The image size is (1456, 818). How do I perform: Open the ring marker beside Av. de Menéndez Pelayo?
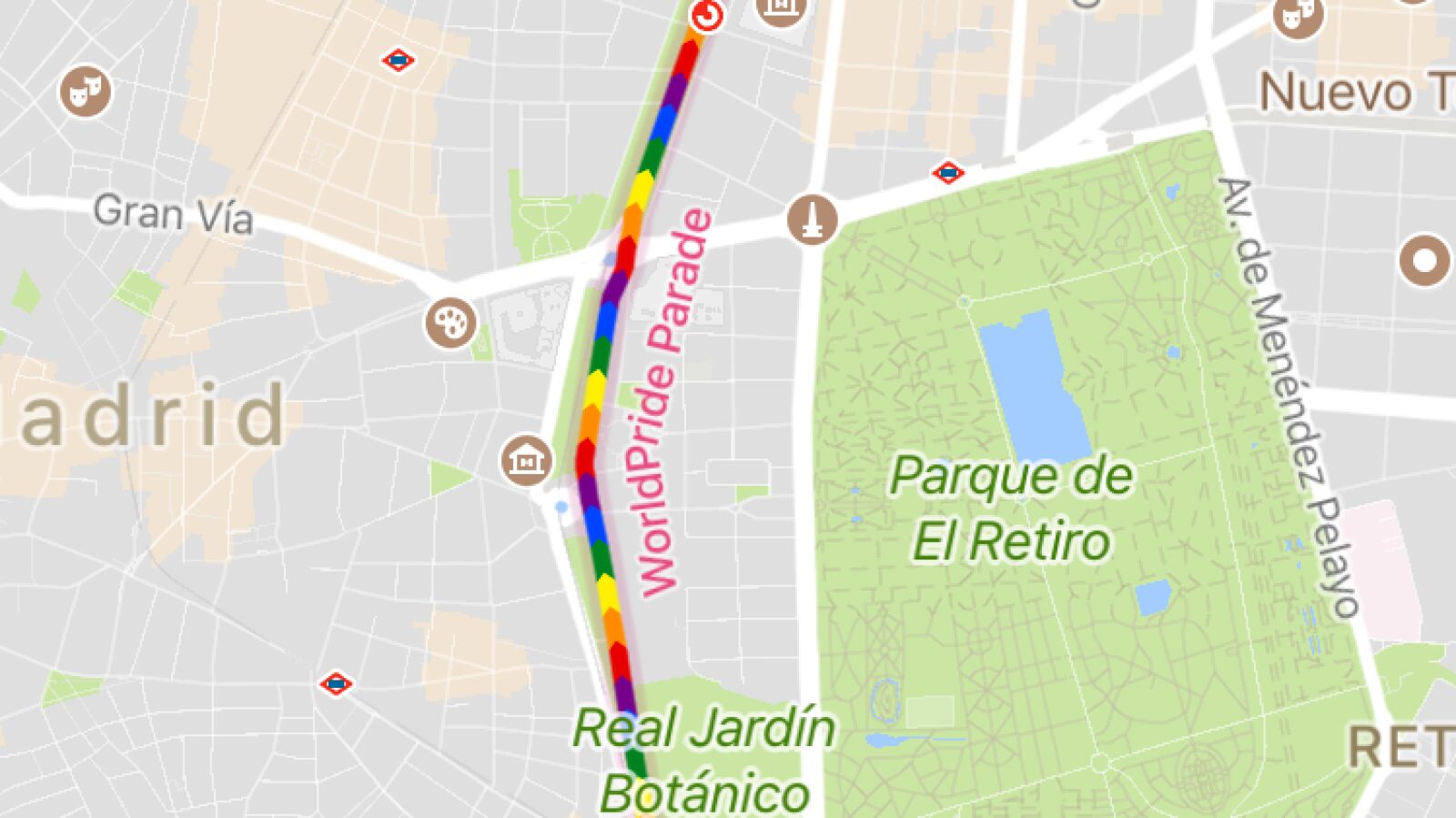click(1423, 260)
